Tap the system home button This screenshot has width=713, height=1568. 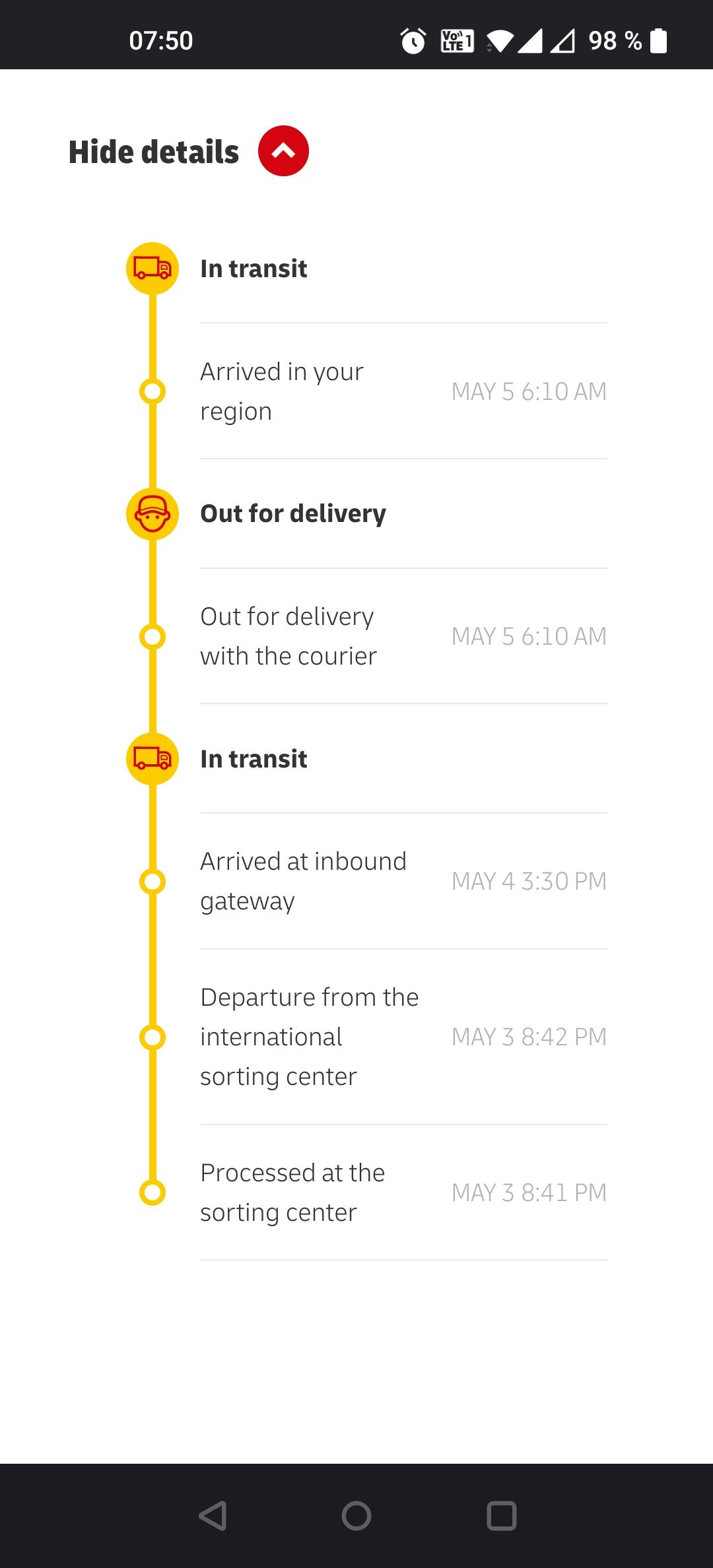[x=356, y=1515]
